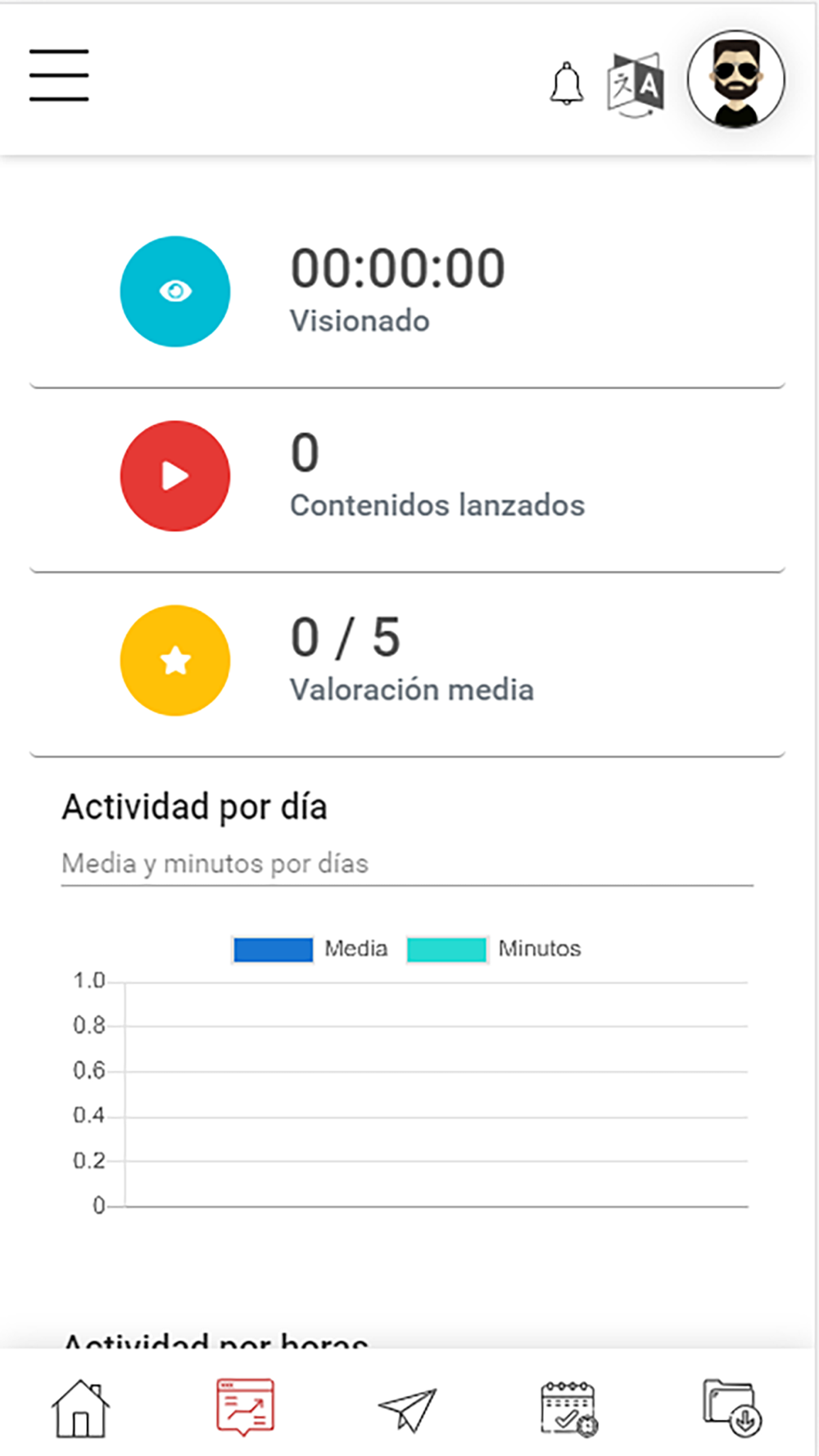Open the notifications bell
Screen dimensions: 819x1456
coord(566,84)
